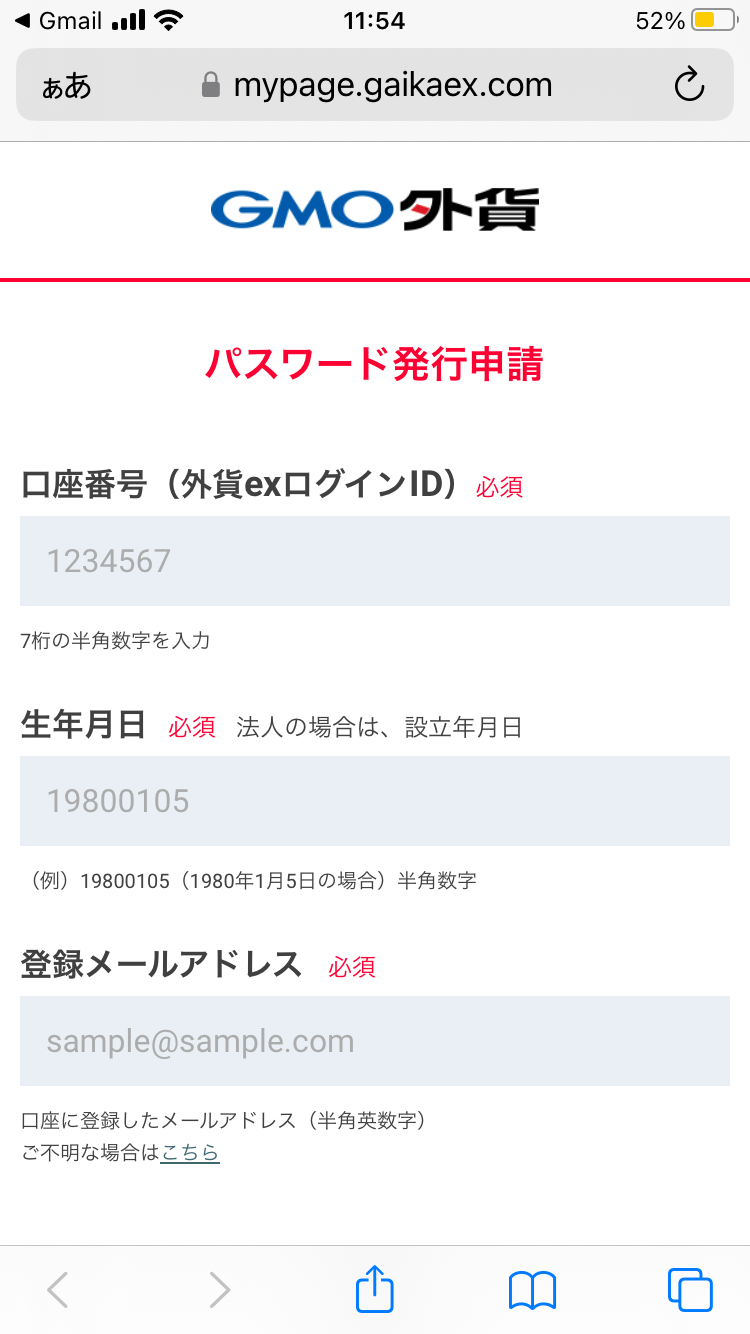
Task: Tap the 11:54 clock in status bar
Action: pyautogui.click(x=374, y=20)
